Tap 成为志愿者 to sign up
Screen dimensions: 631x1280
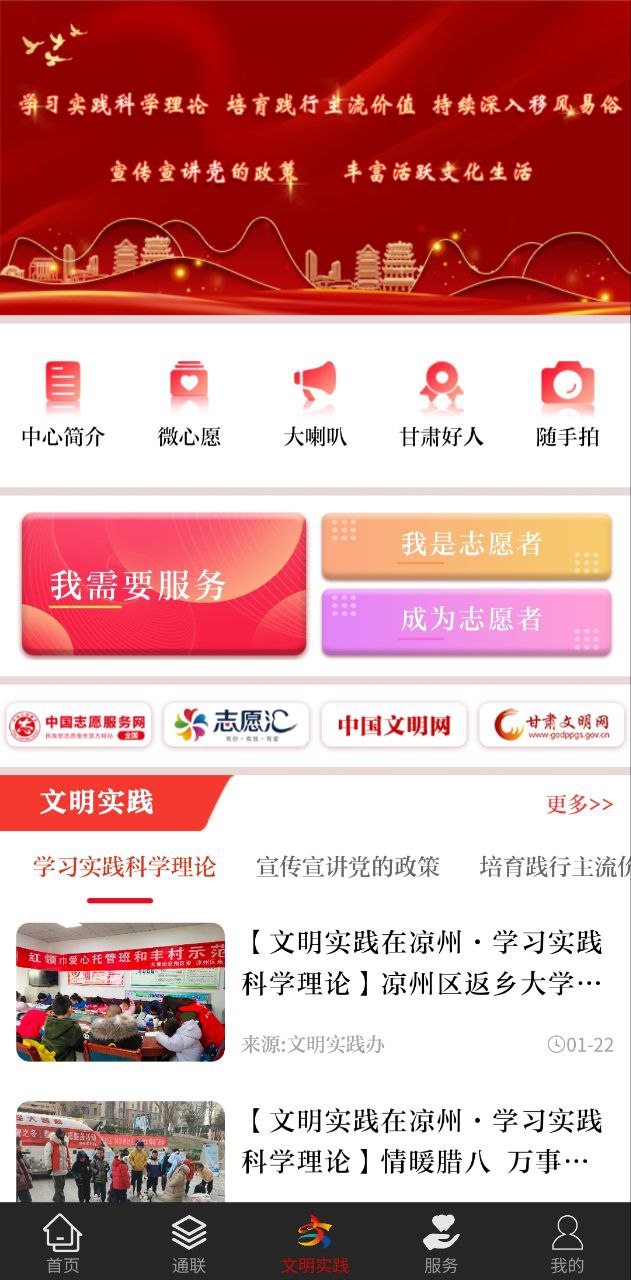coord(466,620)
